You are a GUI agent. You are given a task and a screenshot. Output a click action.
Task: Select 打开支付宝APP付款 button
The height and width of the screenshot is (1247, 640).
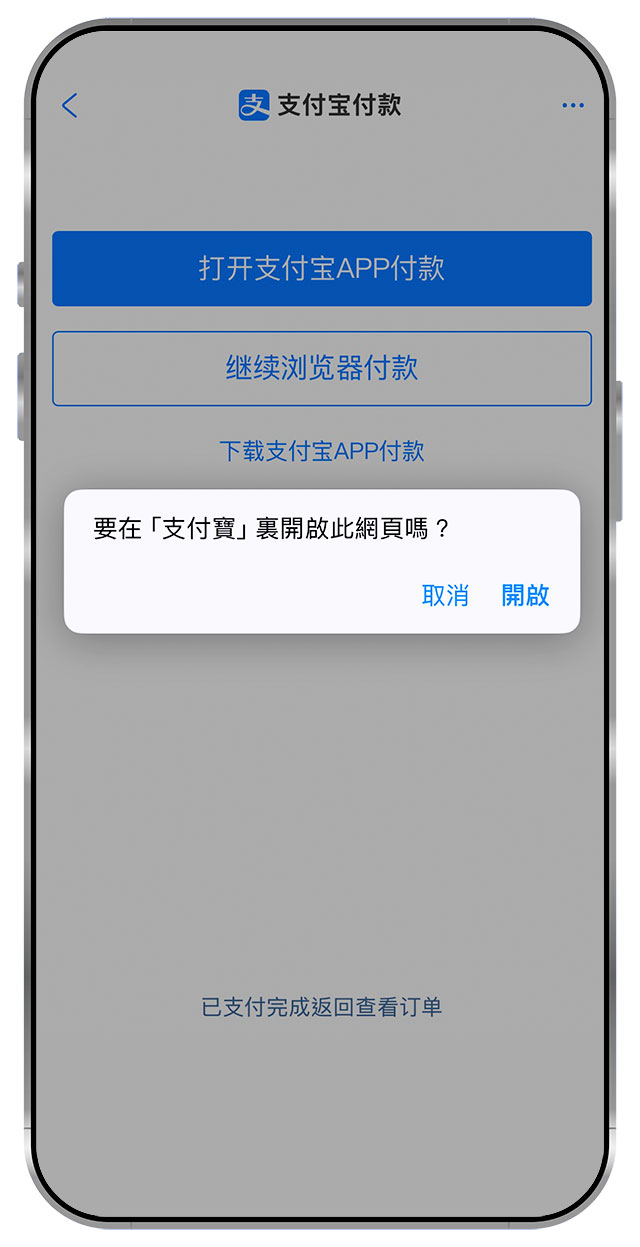pos(321,268)
